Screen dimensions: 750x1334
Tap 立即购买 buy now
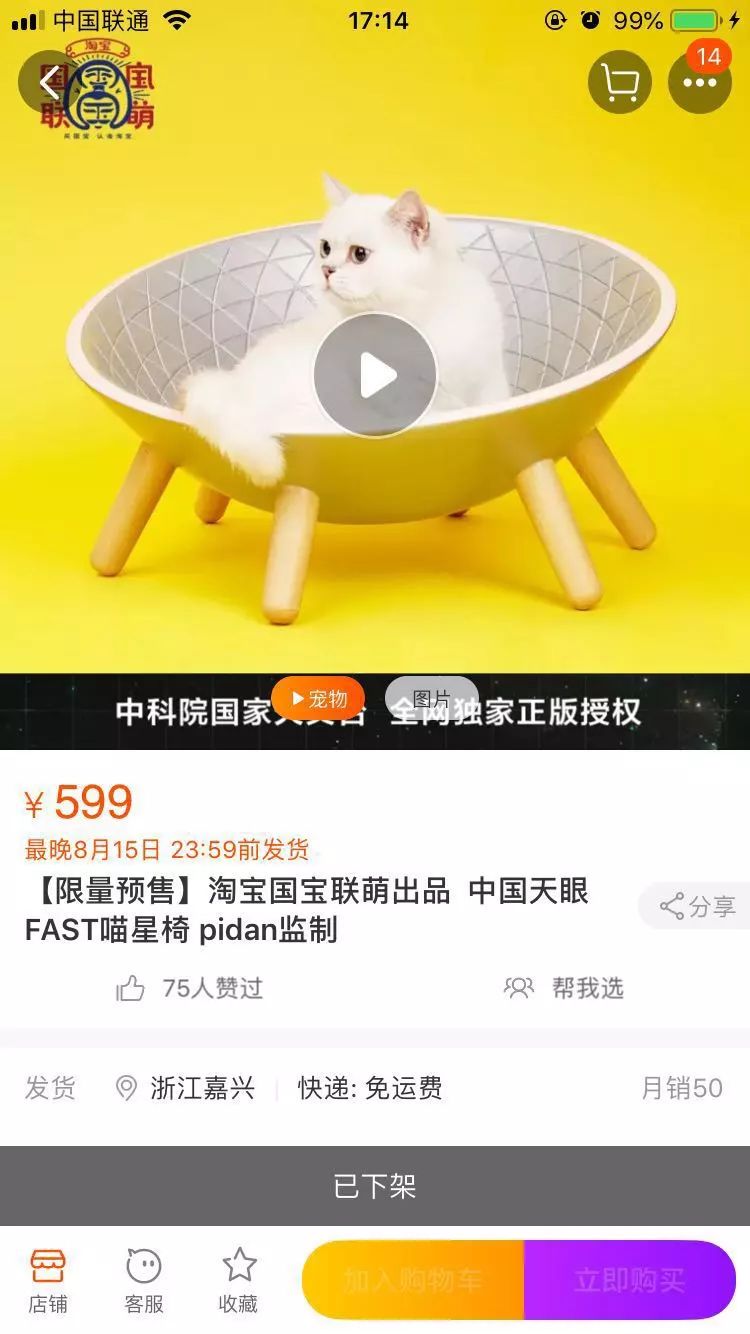(630, 1280)
